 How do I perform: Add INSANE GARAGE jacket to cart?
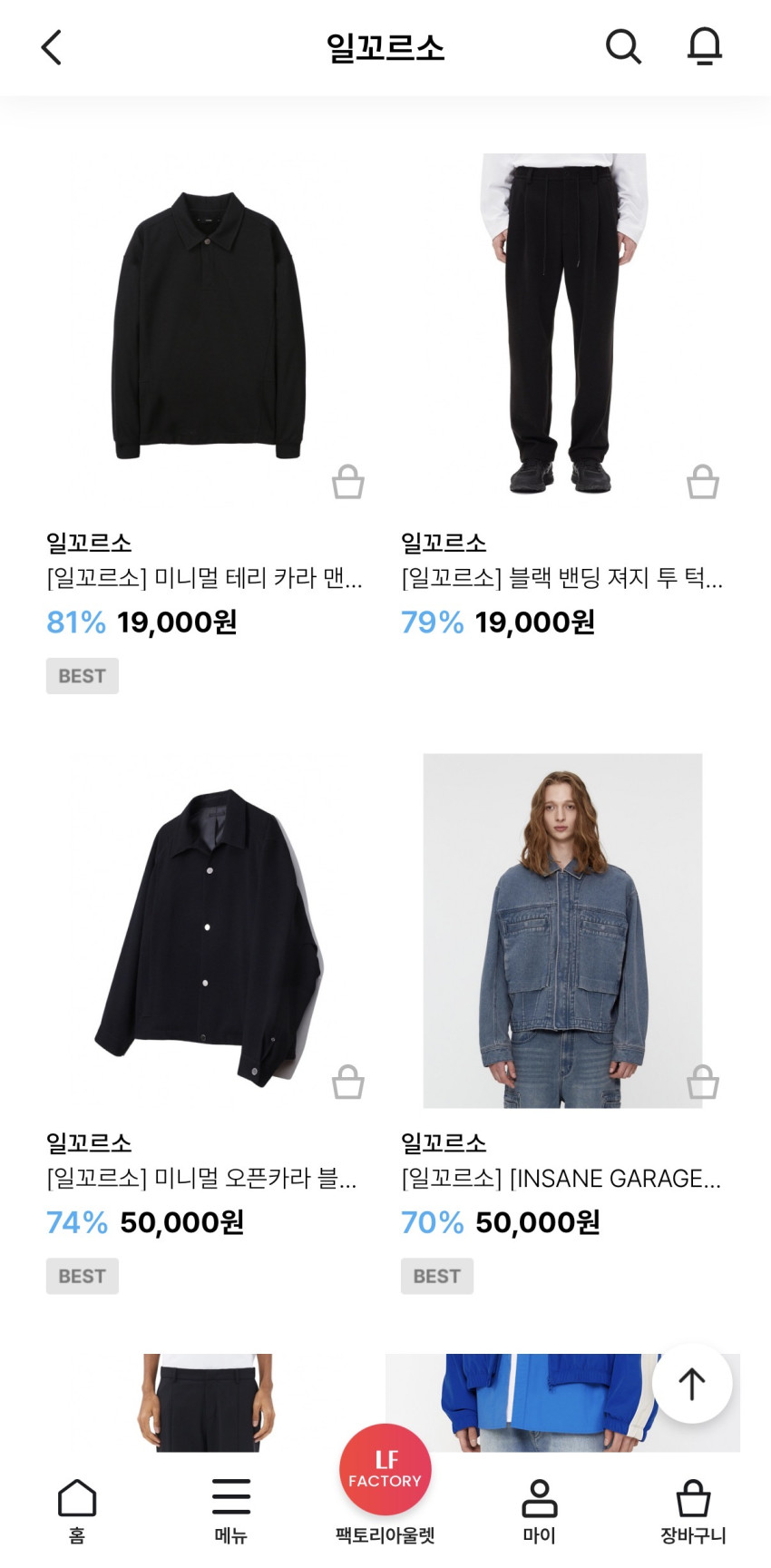(703, 1083)
